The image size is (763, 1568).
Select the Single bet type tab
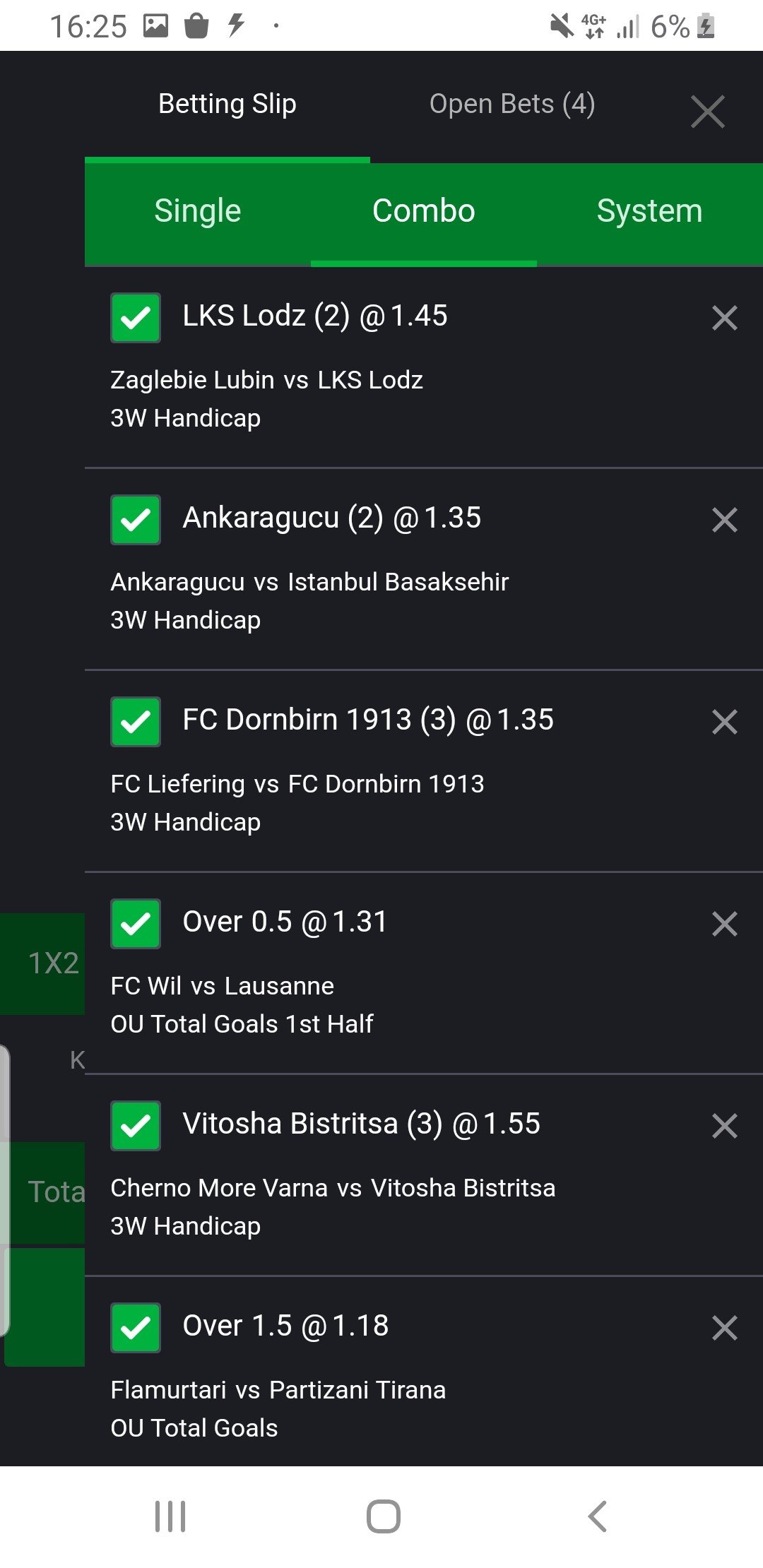198,211
